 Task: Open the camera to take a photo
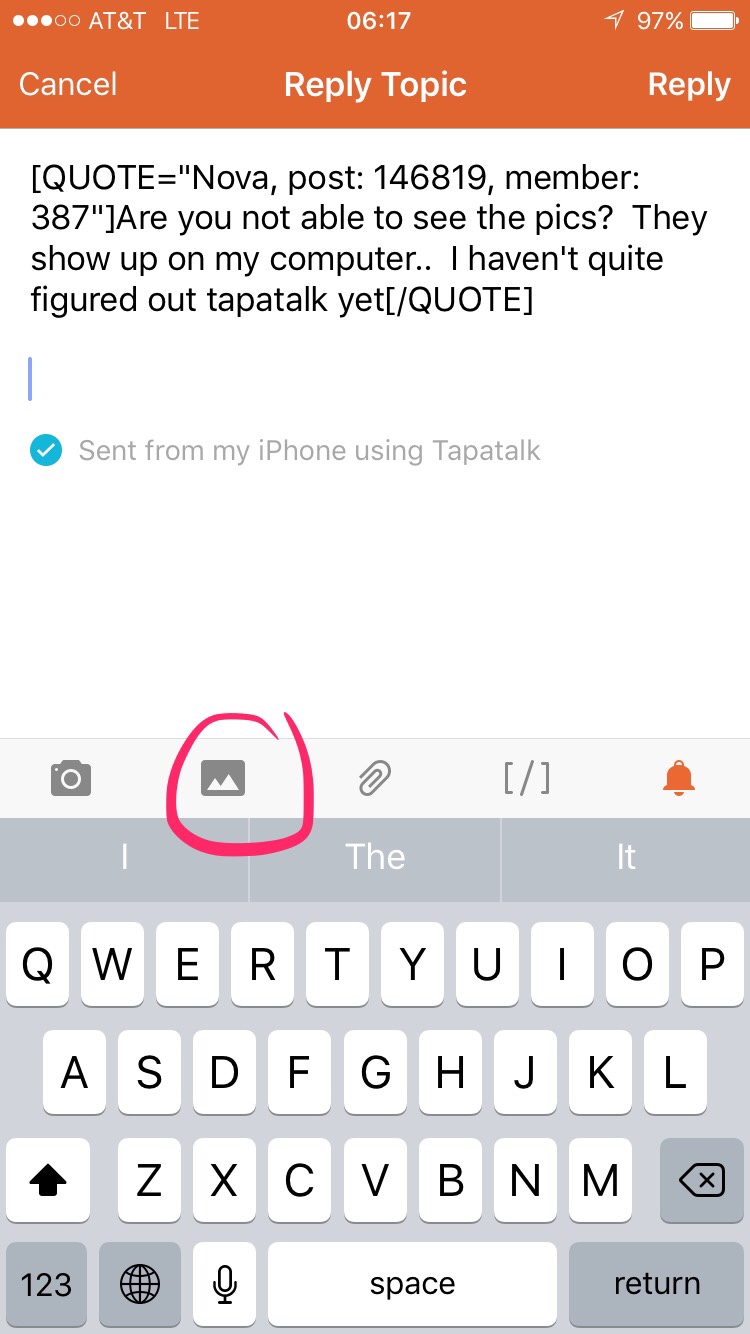pyautogui.click(x=71, y=777)
